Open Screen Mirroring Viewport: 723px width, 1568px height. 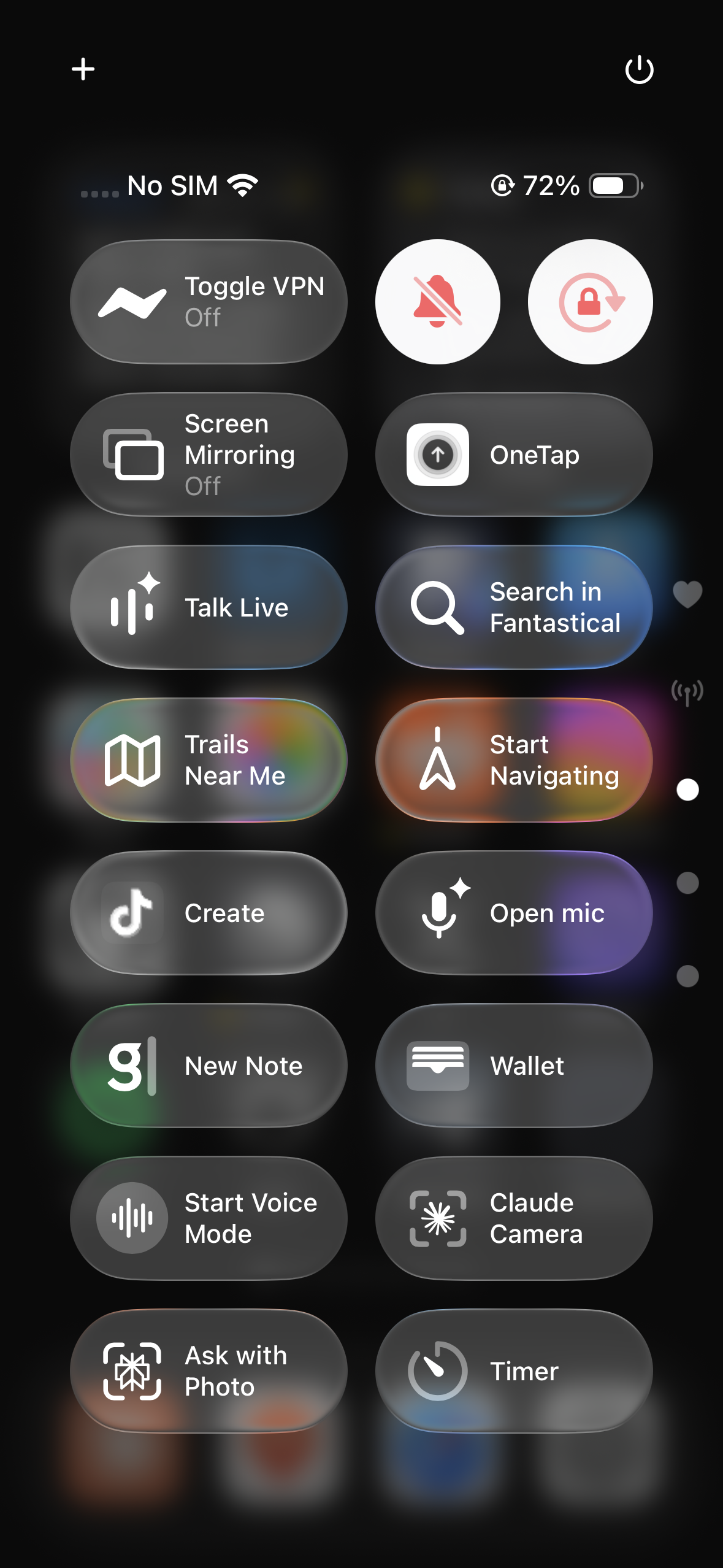coord(208,455)
